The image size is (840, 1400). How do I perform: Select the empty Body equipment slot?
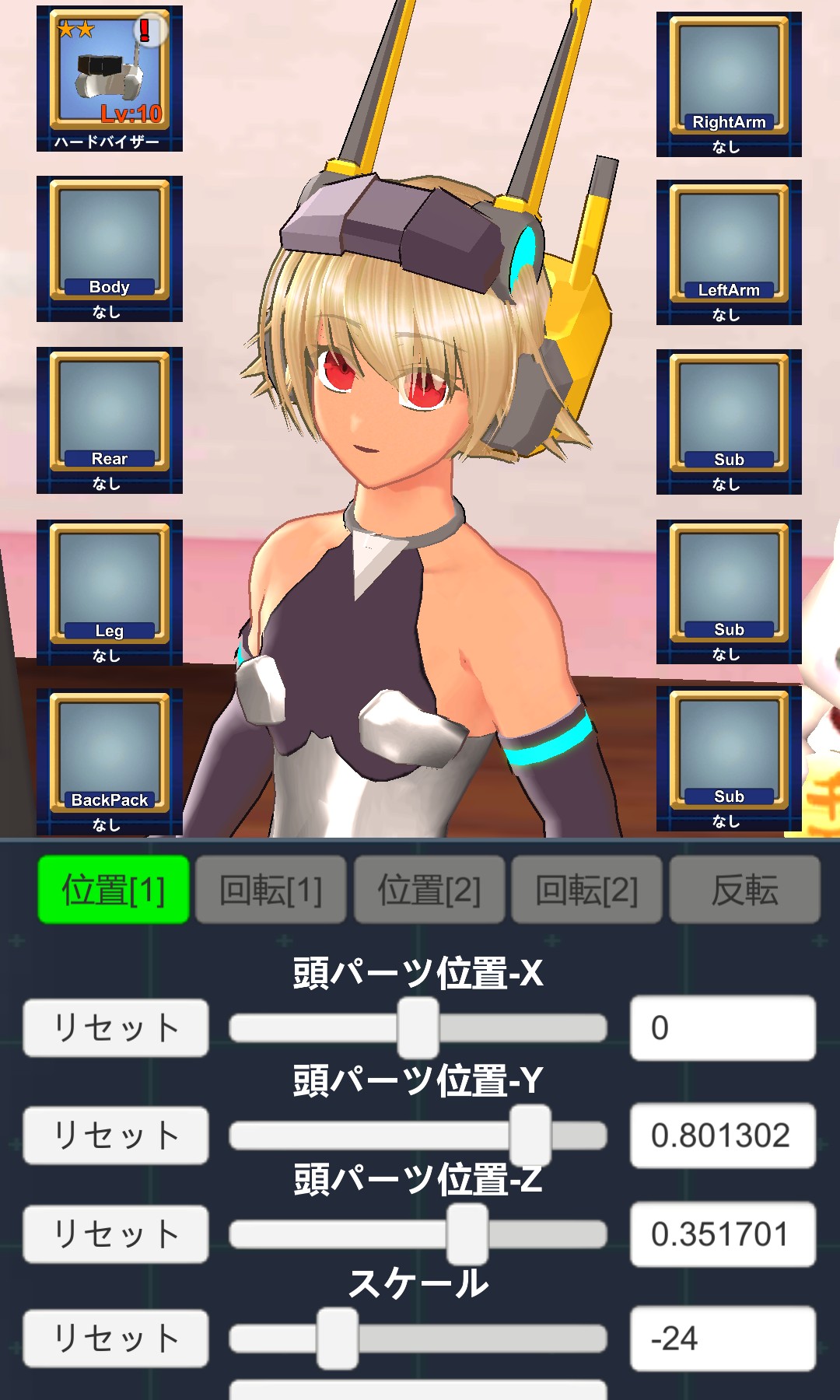click(110, 247)
